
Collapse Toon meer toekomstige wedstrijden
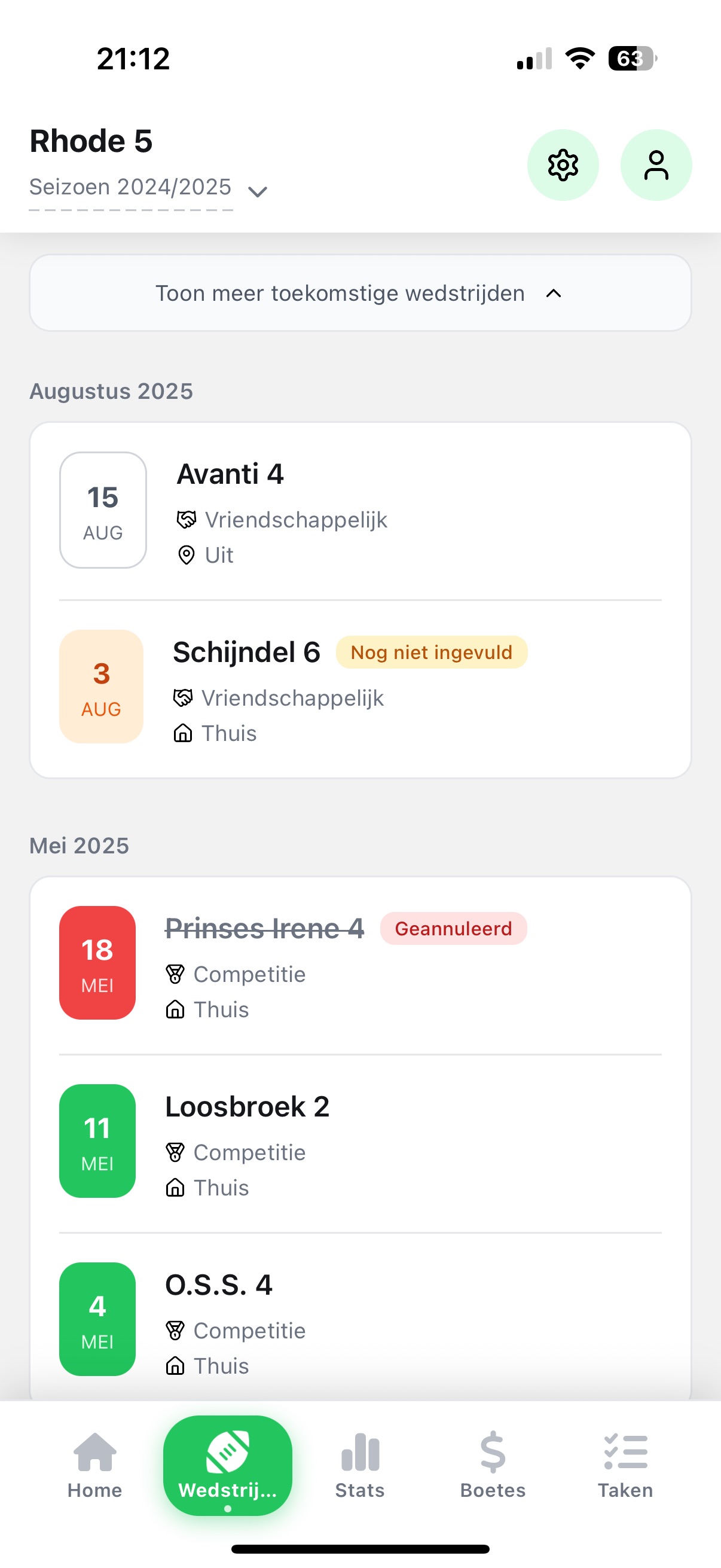[x=360, y=293]
